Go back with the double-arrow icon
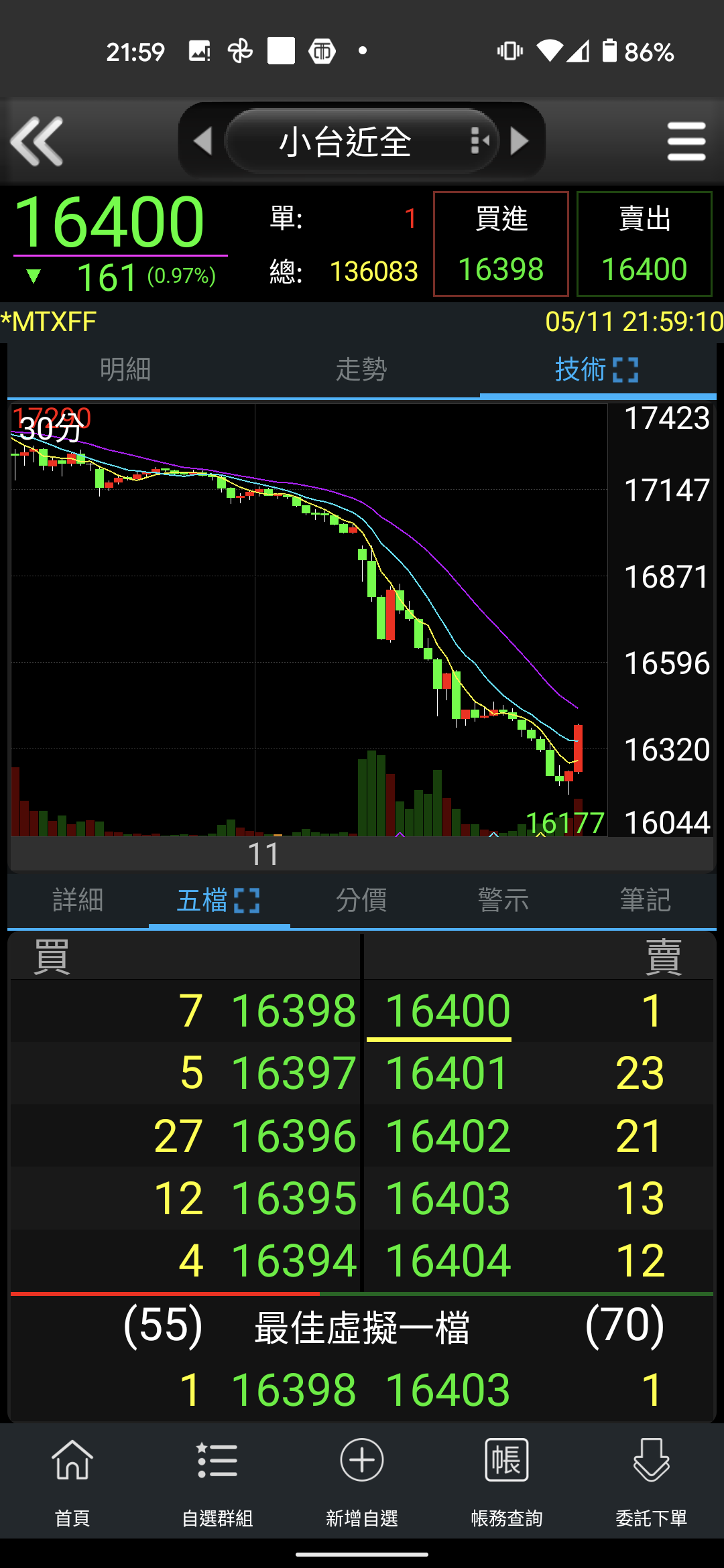The image size is (724, 1568). (37, 141)
